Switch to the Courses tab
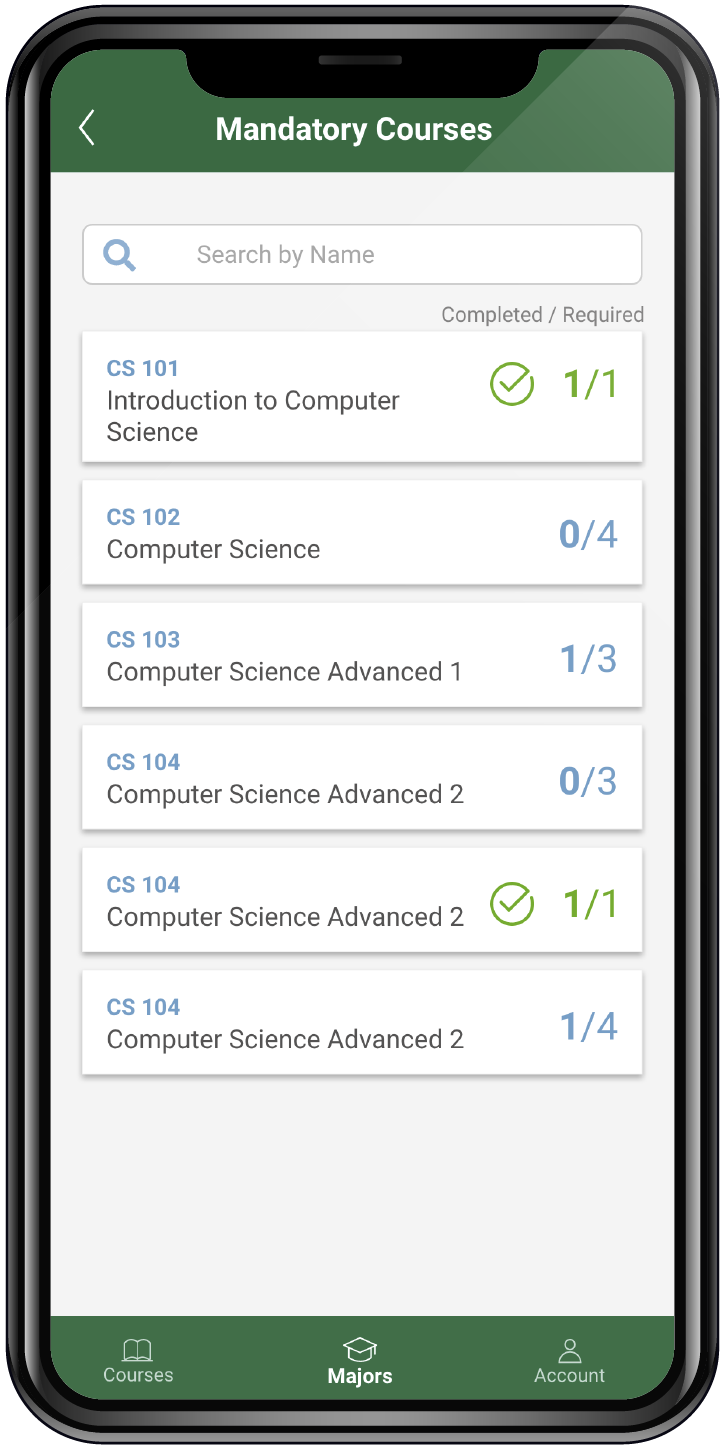The width and height of the screenshot is (725, 1451). click(138, 1362)
